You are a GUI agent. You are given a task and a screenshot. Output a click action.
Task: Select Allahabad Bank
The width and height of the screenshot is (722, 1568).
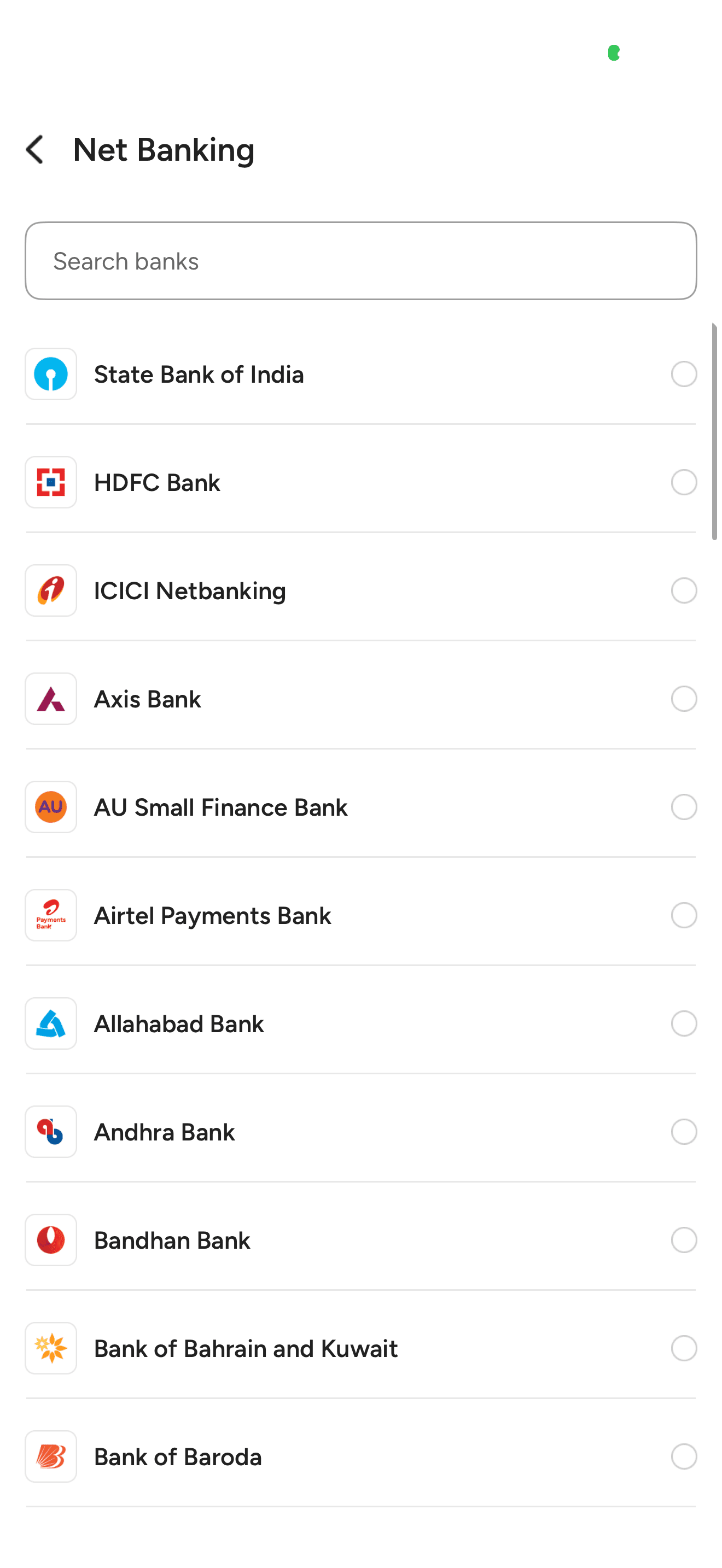pos(360,1025)
